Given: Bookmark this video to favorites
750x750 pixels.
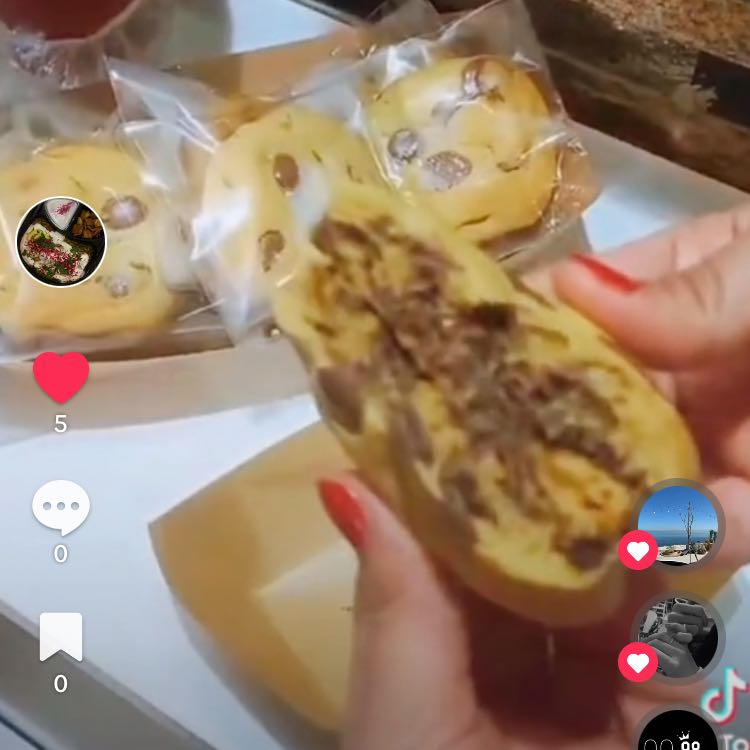Looking at the screenshot, I should [61, 637].
